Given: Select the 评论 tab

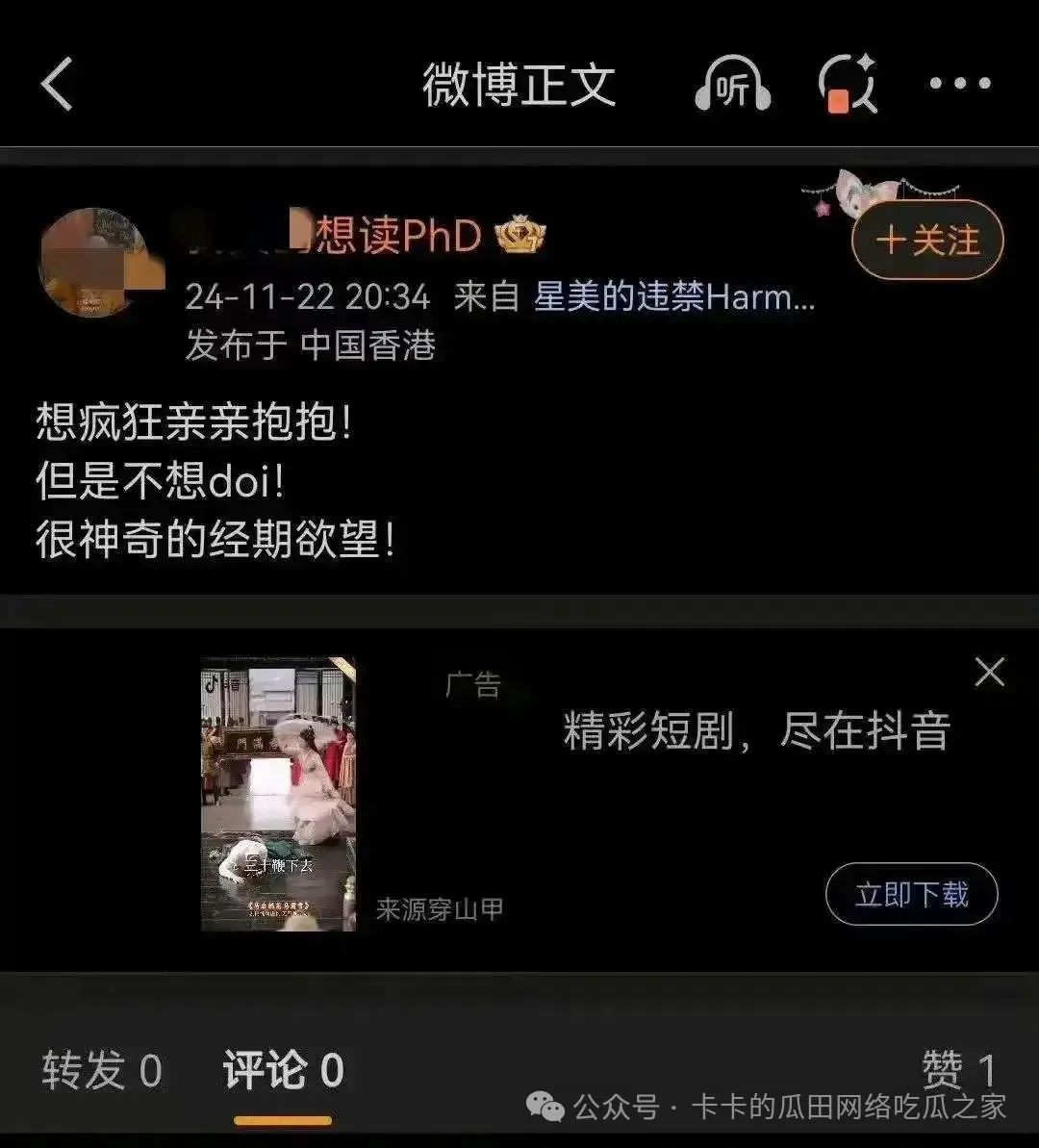Looking at the screenshot, I should (283, 1070).
